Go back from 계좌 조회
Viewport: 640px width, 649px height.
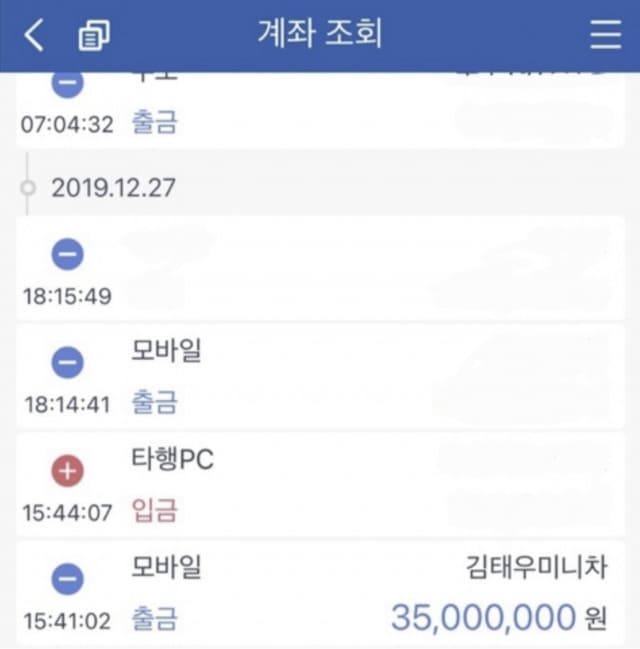tap(34, 36)
